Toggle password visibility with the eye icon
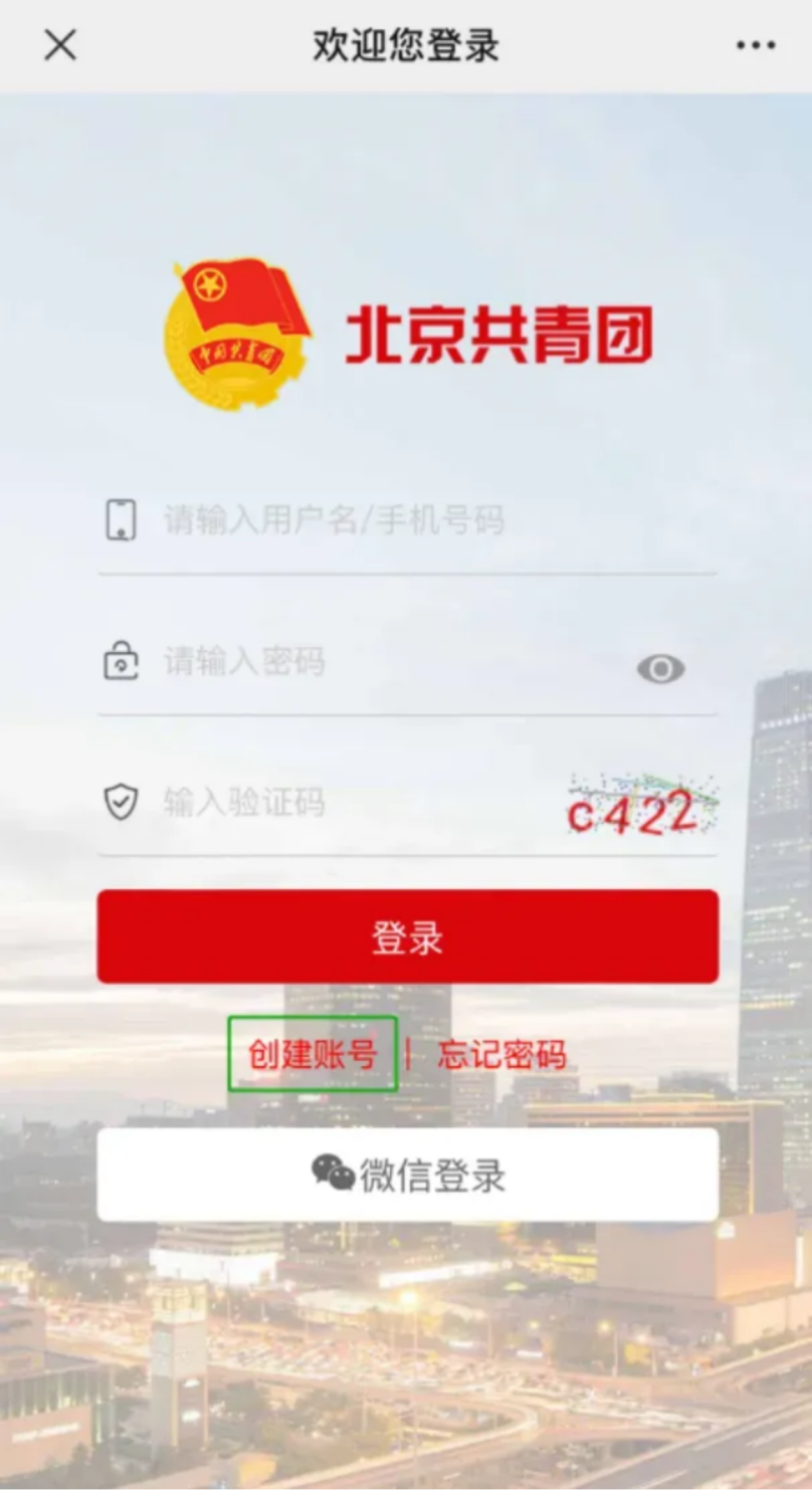The width and height of the screenshot is (812, 1490). click(x=661, y=669)
